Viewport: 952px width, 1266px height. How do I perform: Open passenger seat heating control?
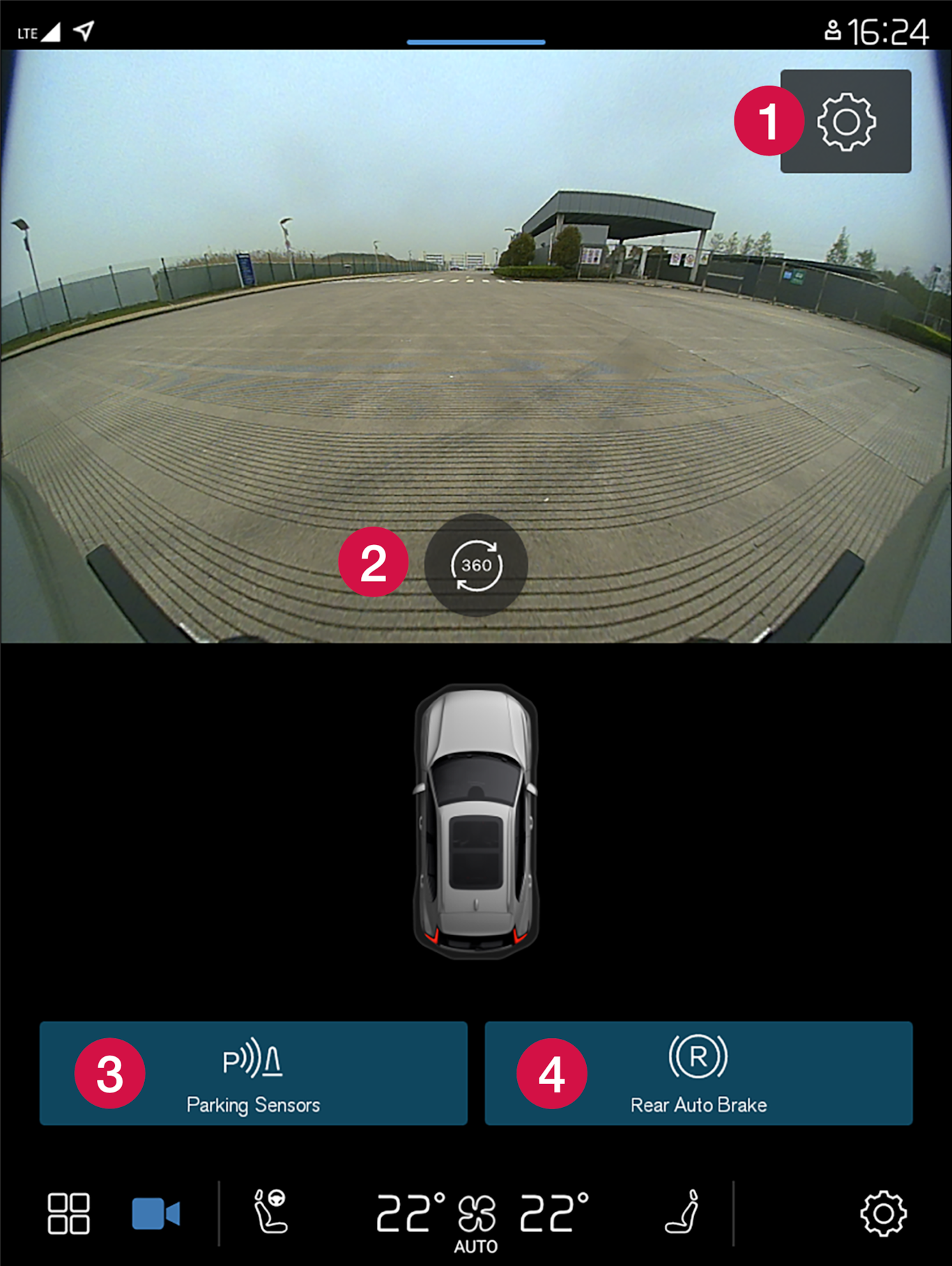[682, 1212]
